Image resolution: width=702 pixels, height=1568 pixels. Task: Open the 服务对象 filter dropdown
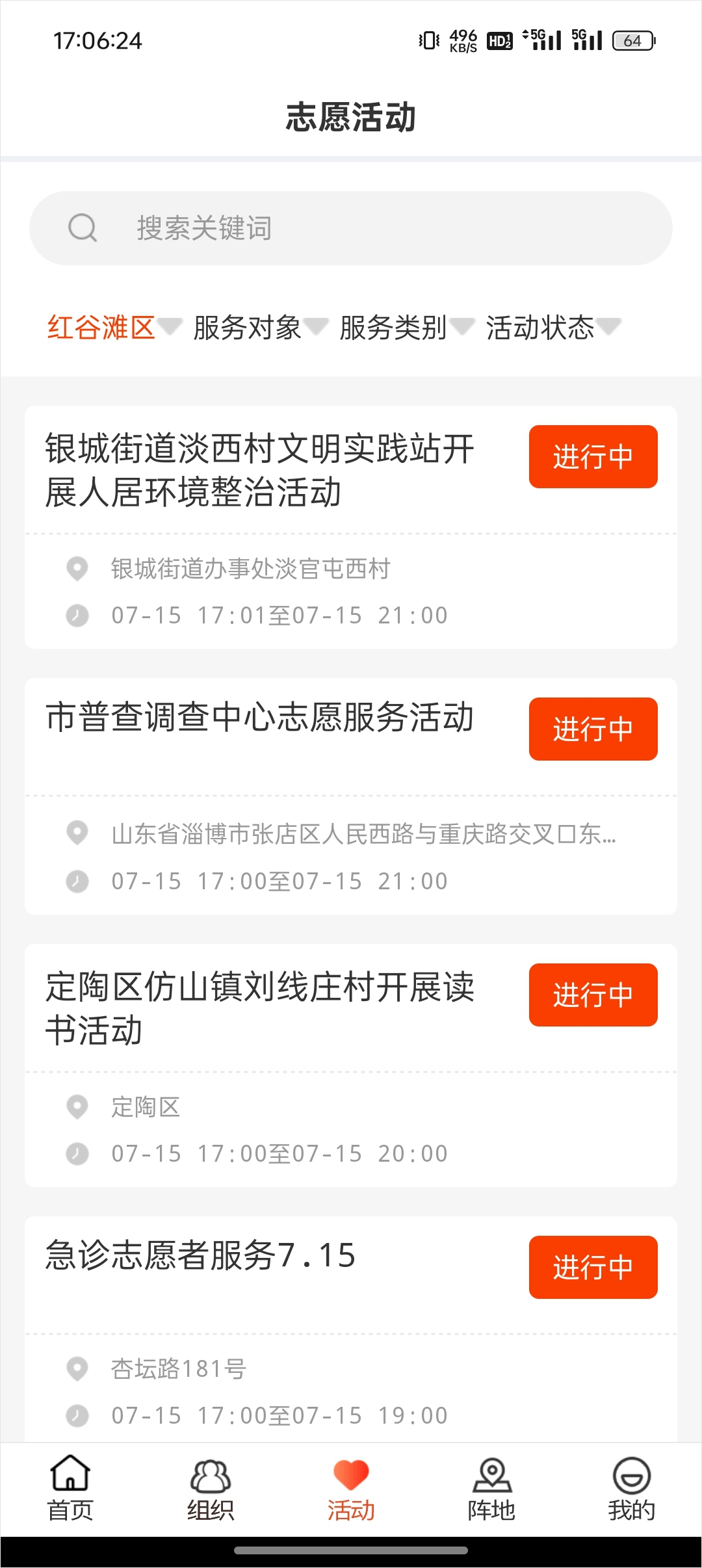point(260,327)
